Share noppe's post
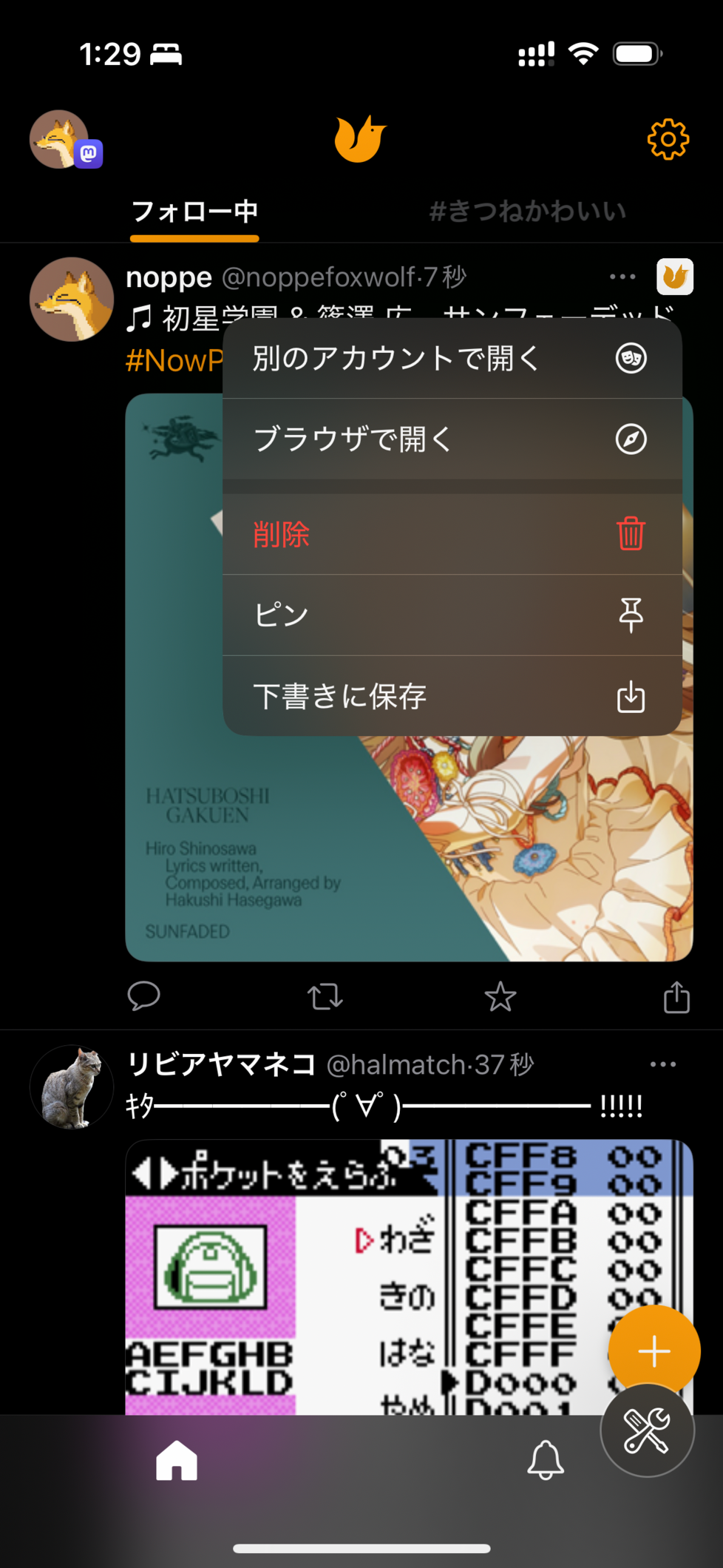 tap(676, 996)
